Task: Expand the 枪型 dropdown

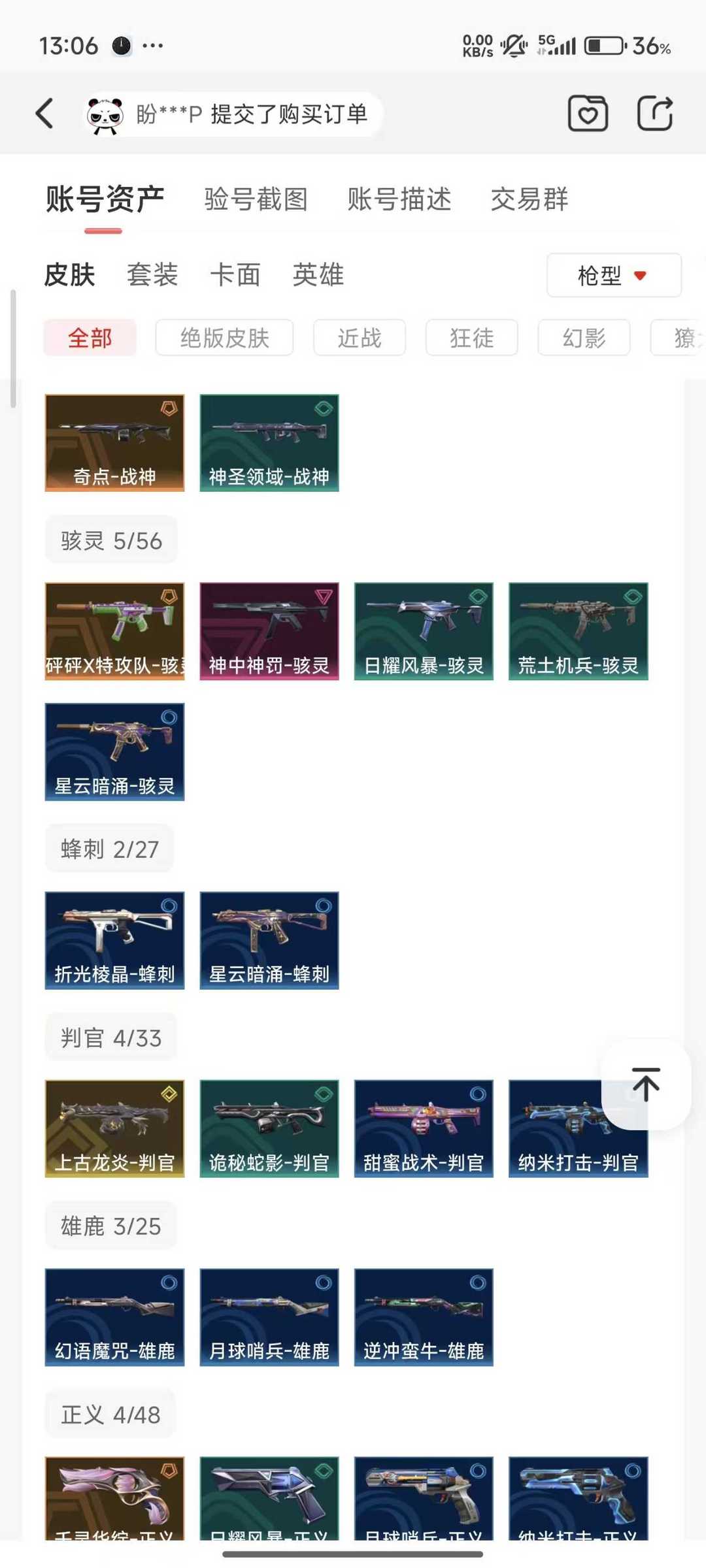Action: (x=613, y=275)
